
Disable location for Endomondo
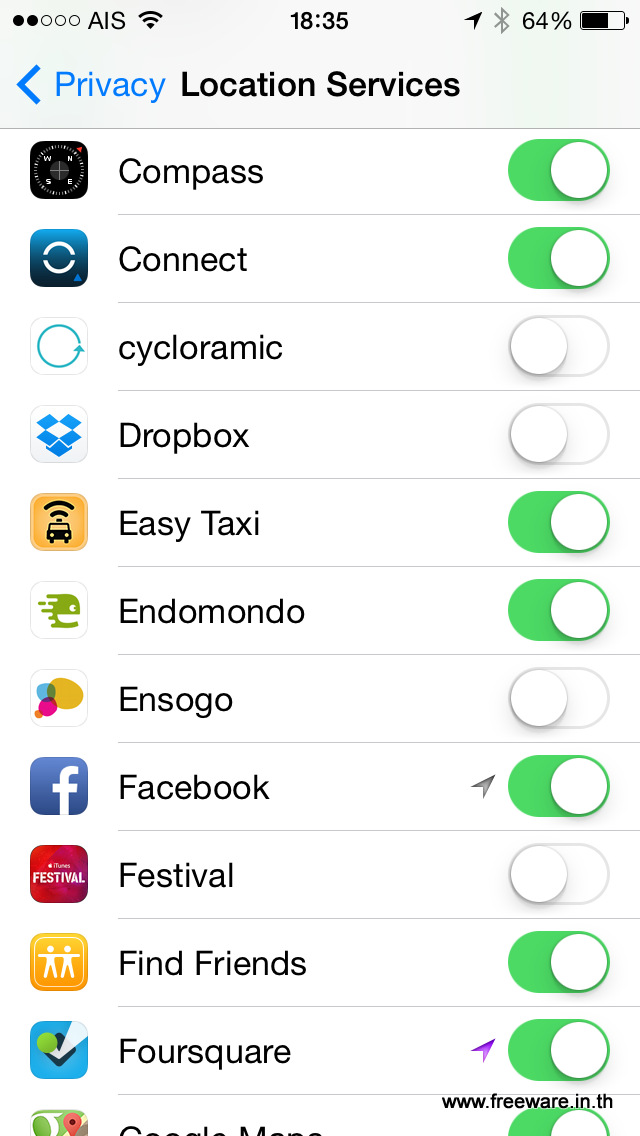pyautogui.click(x=558, y=611)
